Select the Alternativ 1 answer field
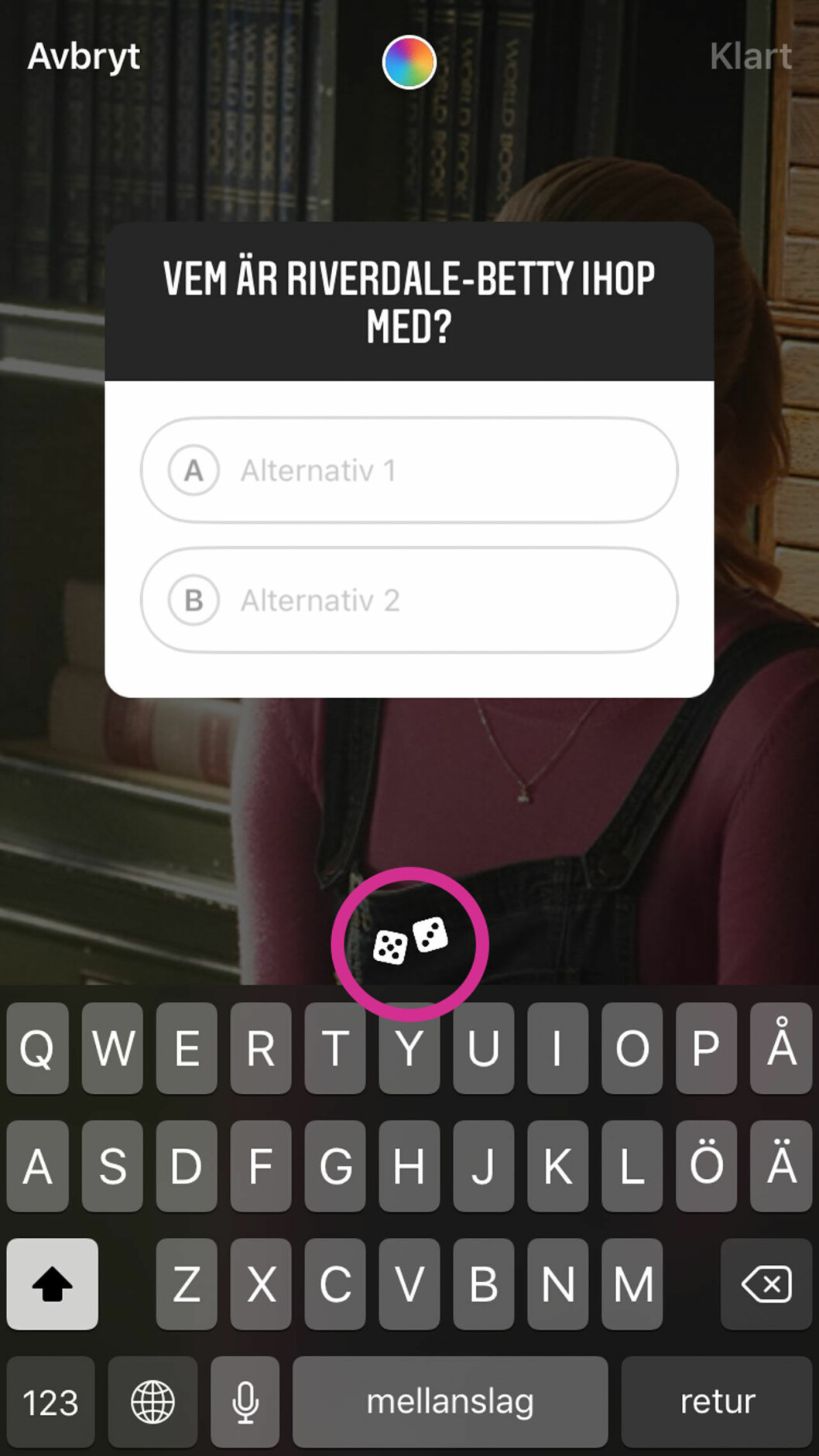Image resolution: width=819 pixels, height=1456 pixels. tap(409, 470)
